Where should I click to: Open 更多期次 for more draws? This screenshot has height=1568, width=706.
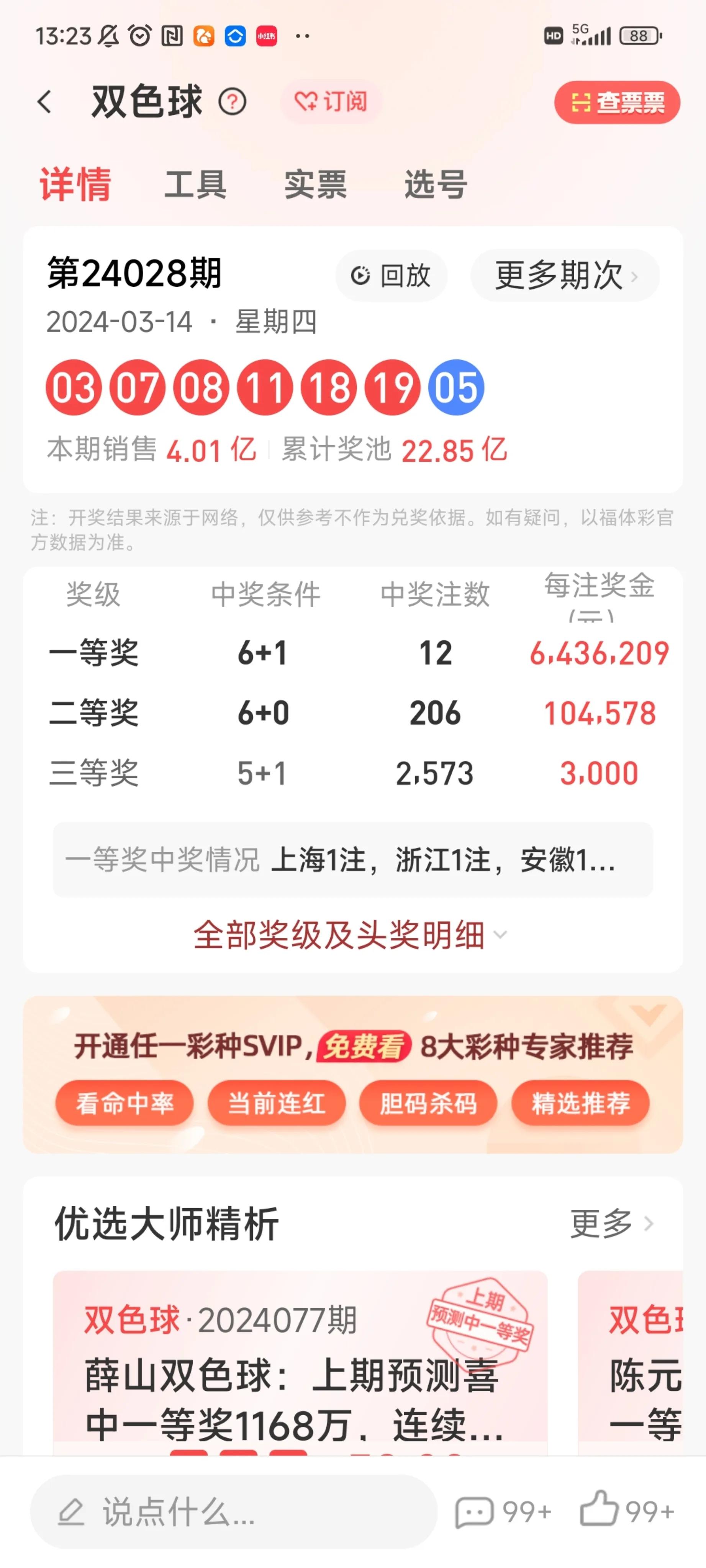[x=565, y=276]
